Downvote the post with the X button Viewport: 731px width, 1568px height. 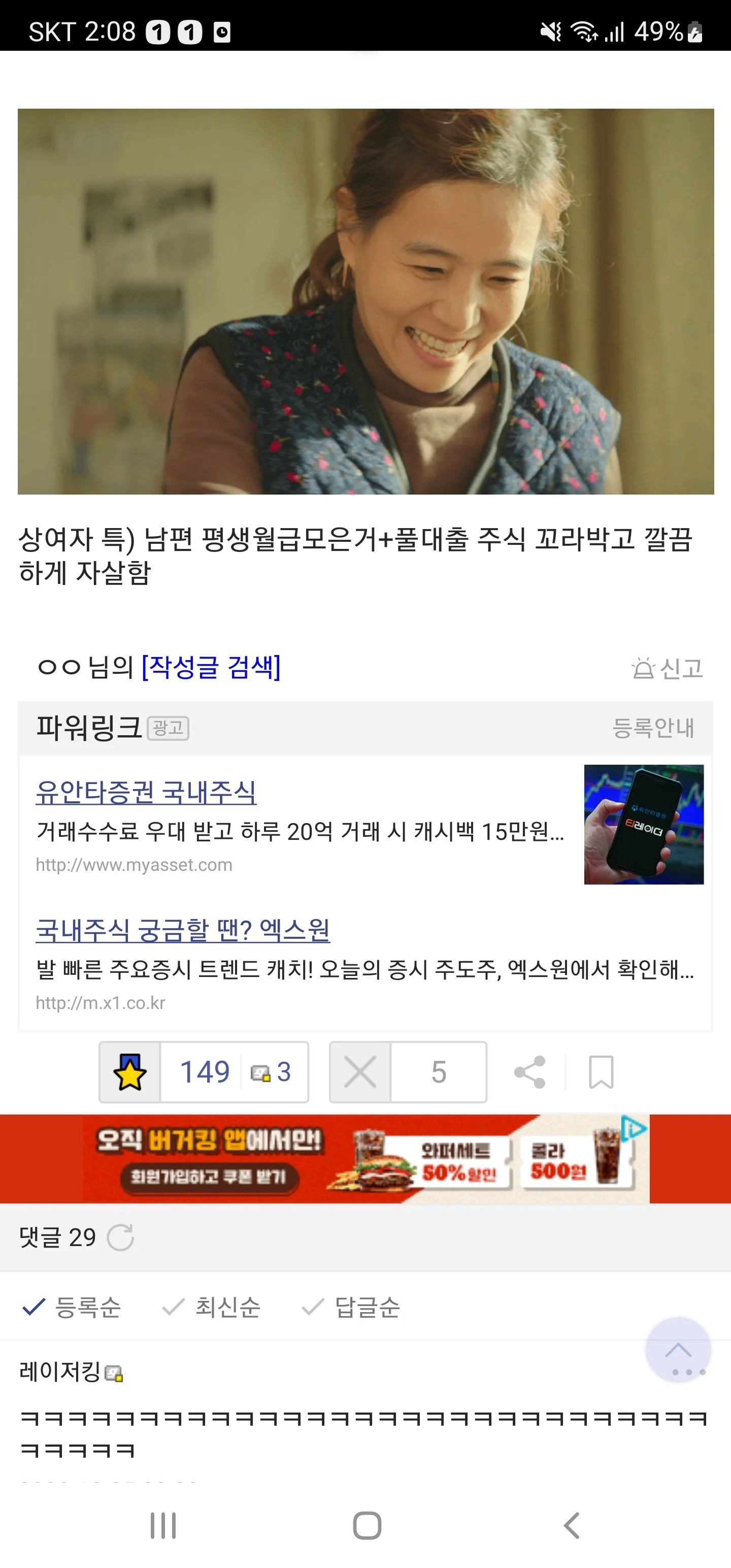[x=360, y=1072]
